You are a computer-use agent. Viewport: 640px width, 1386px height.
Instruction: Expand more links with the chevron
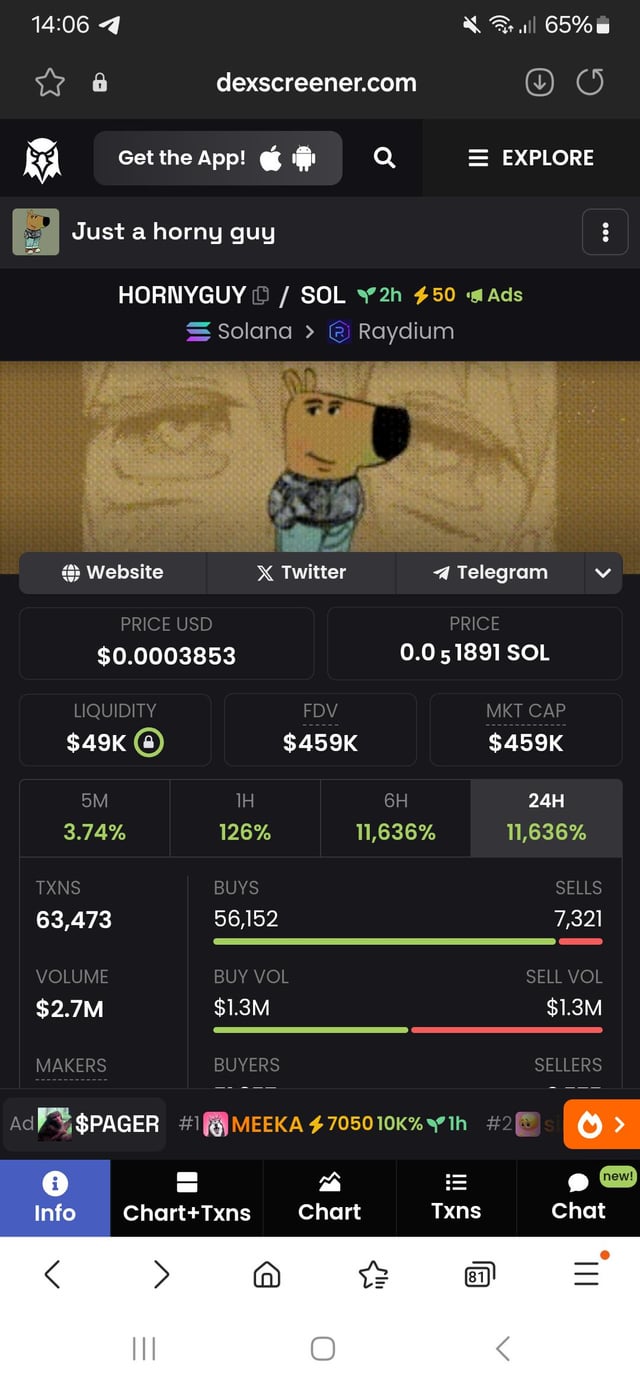click(602, 573)
